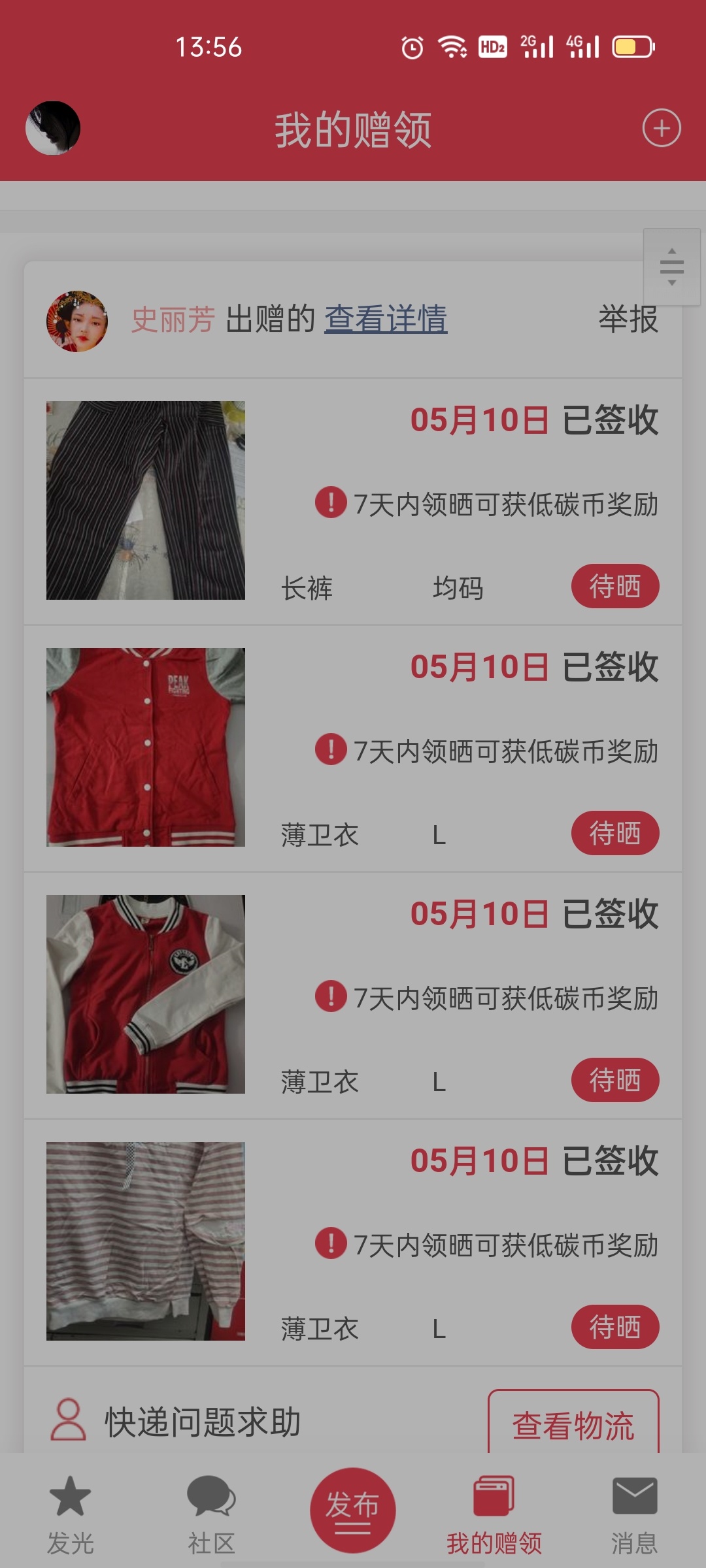Tap the scroll handle at the right edge
The image size is (706, 1568).
[x=671, y=267]
